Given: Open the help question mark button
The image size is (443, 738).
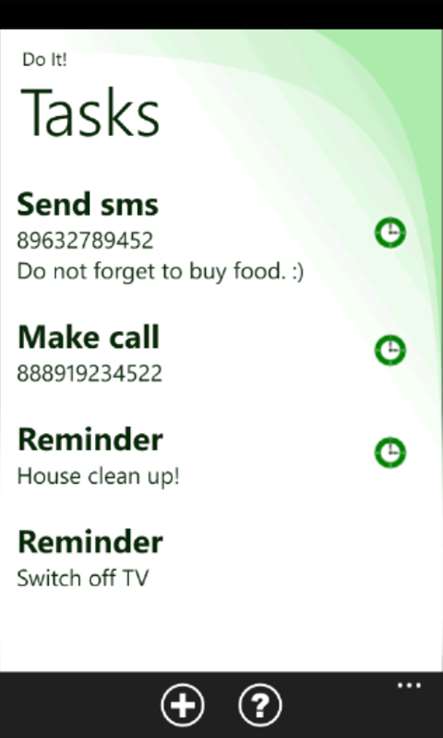Looking at the screenshot, I should tap(260, 705).
